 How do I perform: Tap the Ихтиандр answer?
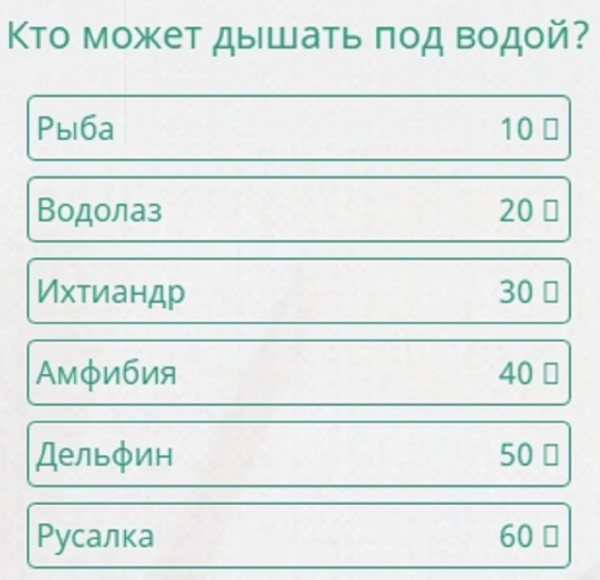[x=298, y=291]
